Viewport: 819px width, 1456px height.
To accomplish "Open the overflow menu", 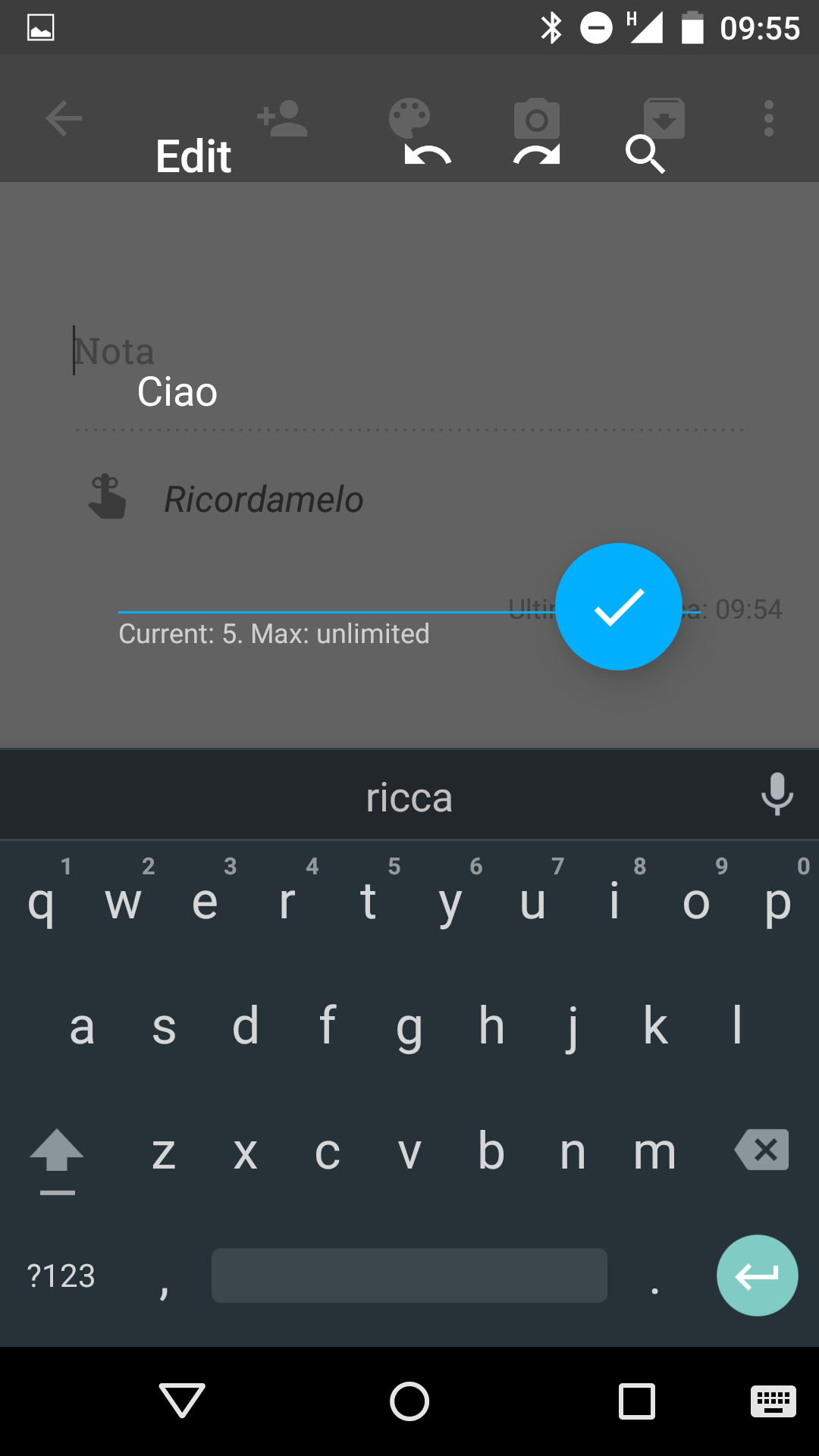I will tap(769, 118).
